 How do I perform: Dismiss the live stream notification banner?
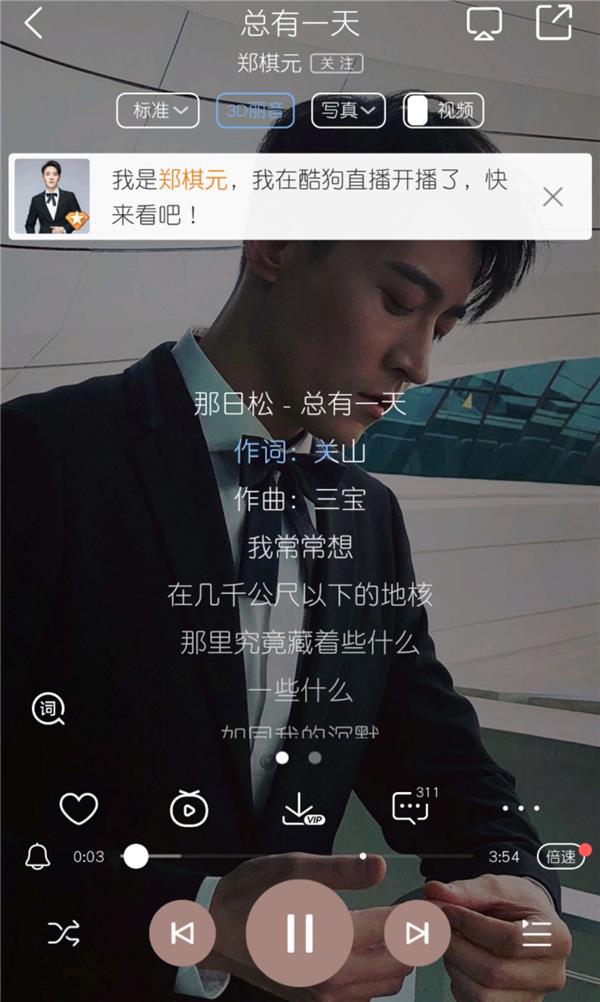[553, 196]
